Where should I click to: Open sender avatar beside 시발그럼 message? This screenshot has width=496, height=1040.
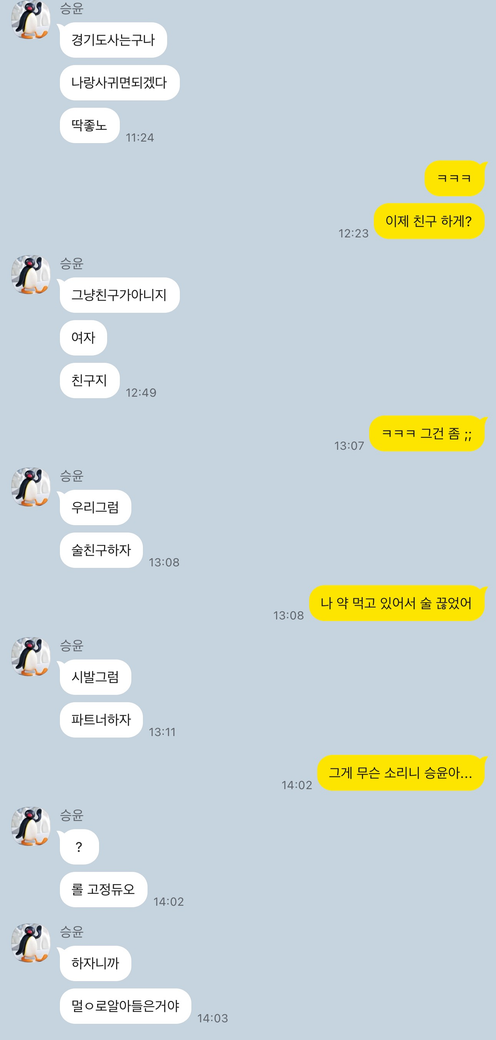(31, 657)
